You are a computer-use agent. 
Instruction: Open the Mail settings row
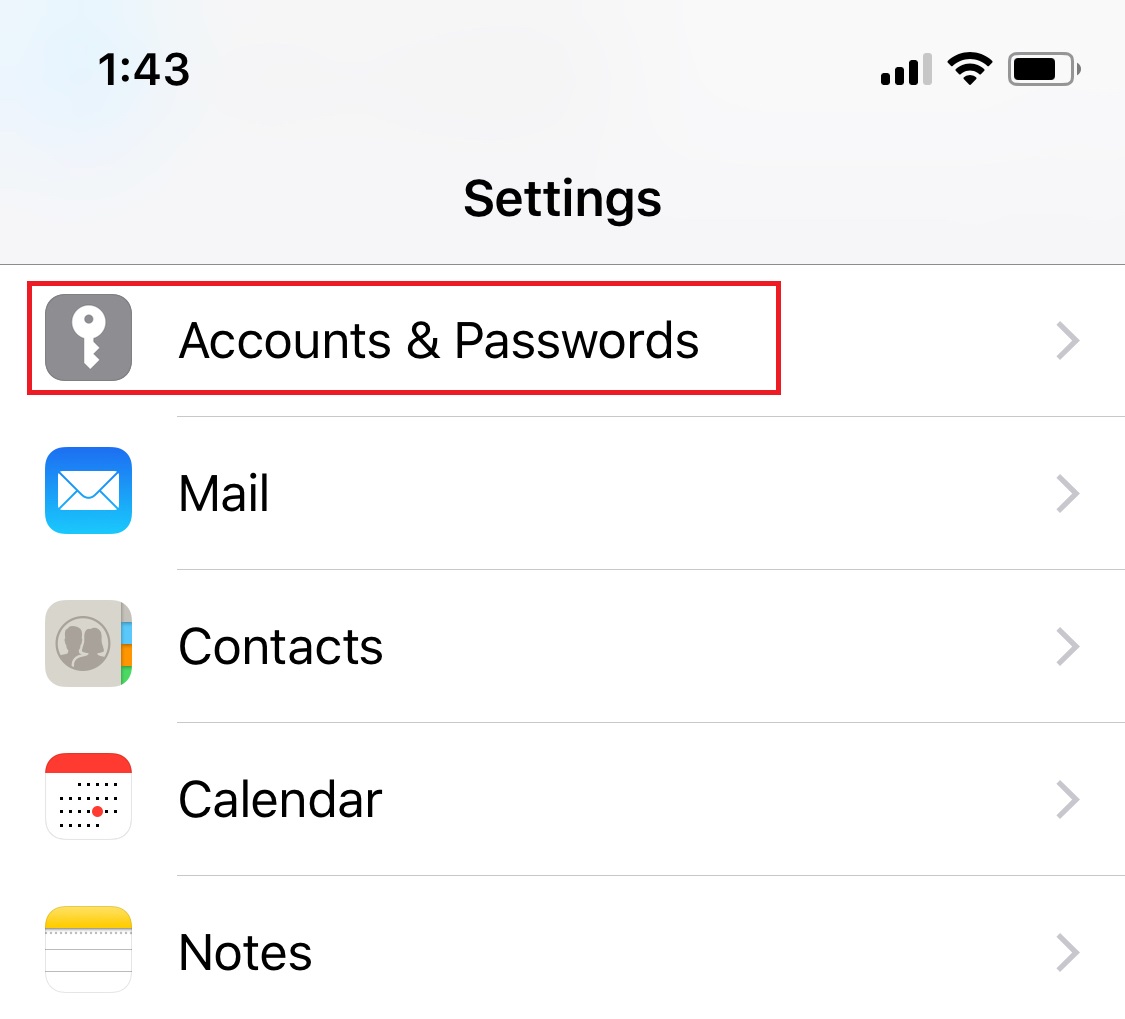coord(224,493)
